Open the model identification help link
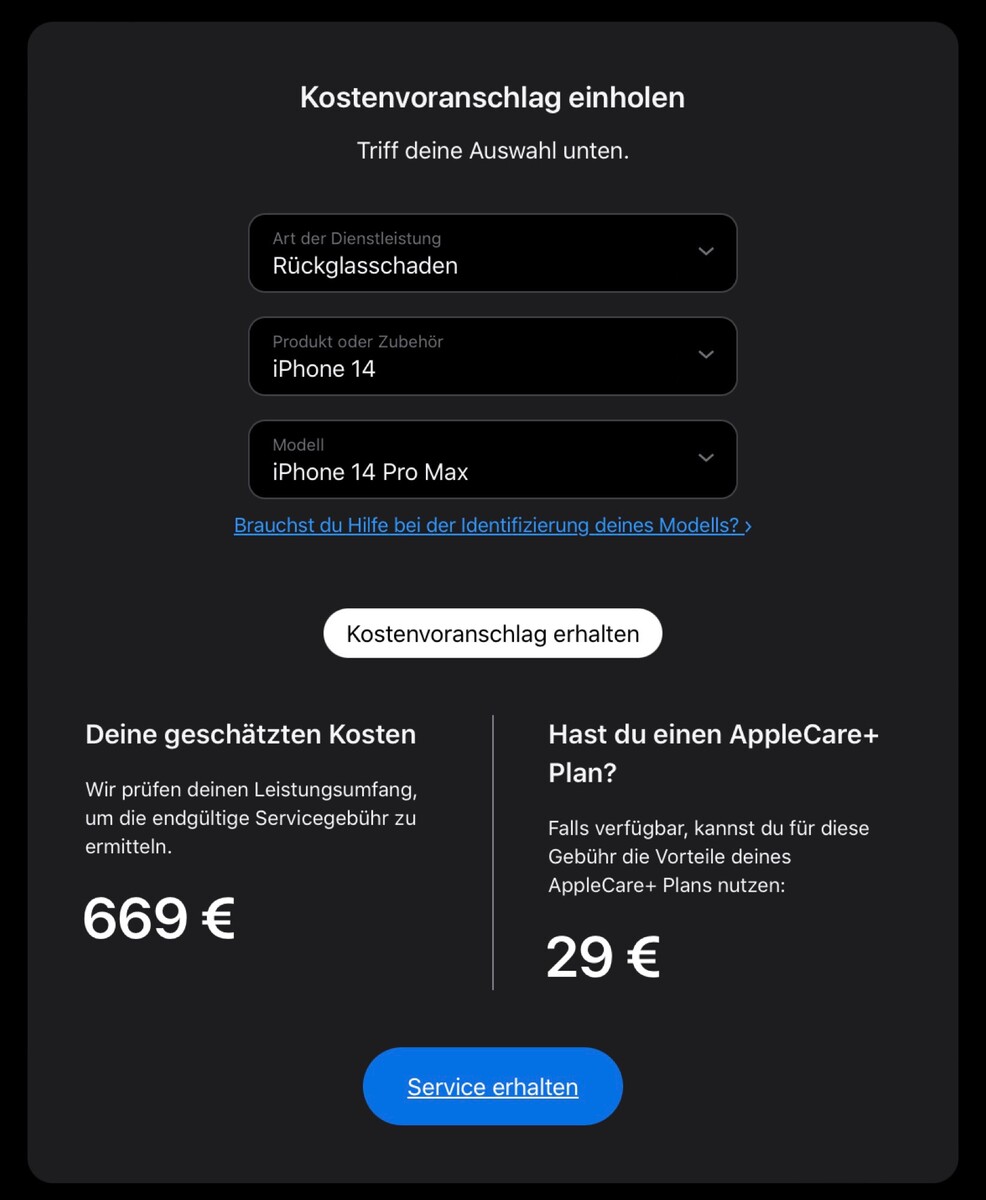This screenshot has height=1200, width=986. (x=492, y=525)
